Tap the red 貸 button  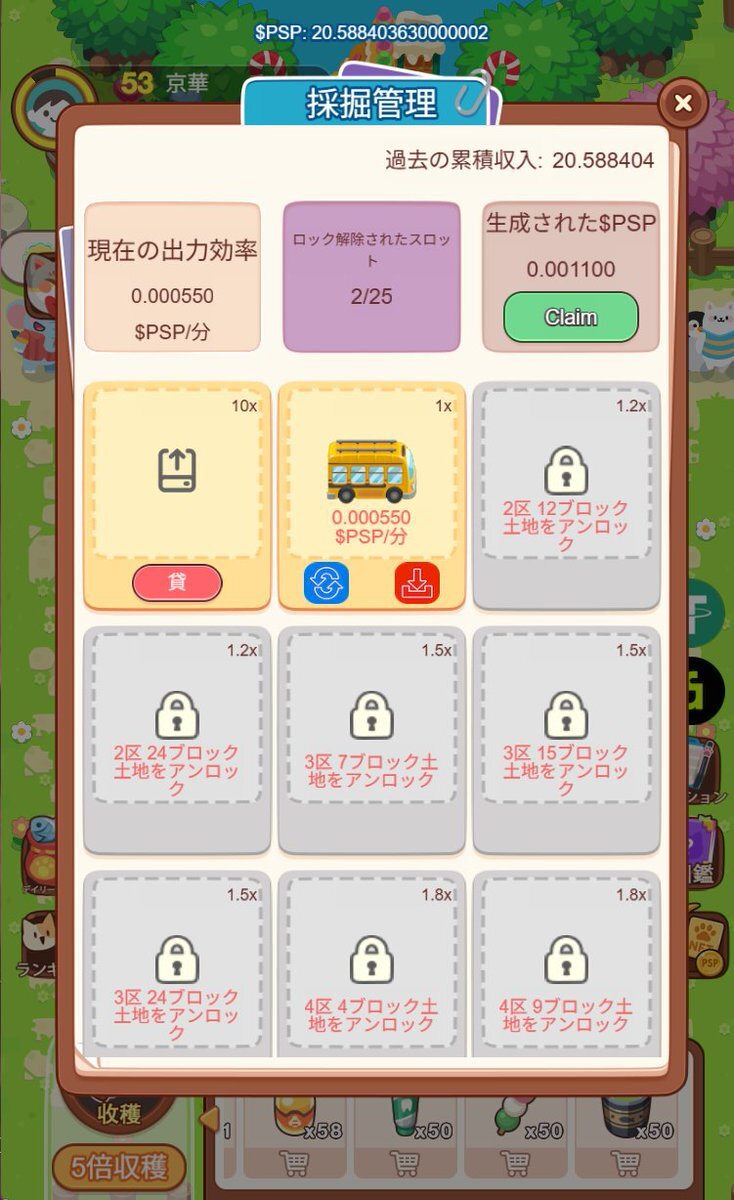(x=177, y=582)
